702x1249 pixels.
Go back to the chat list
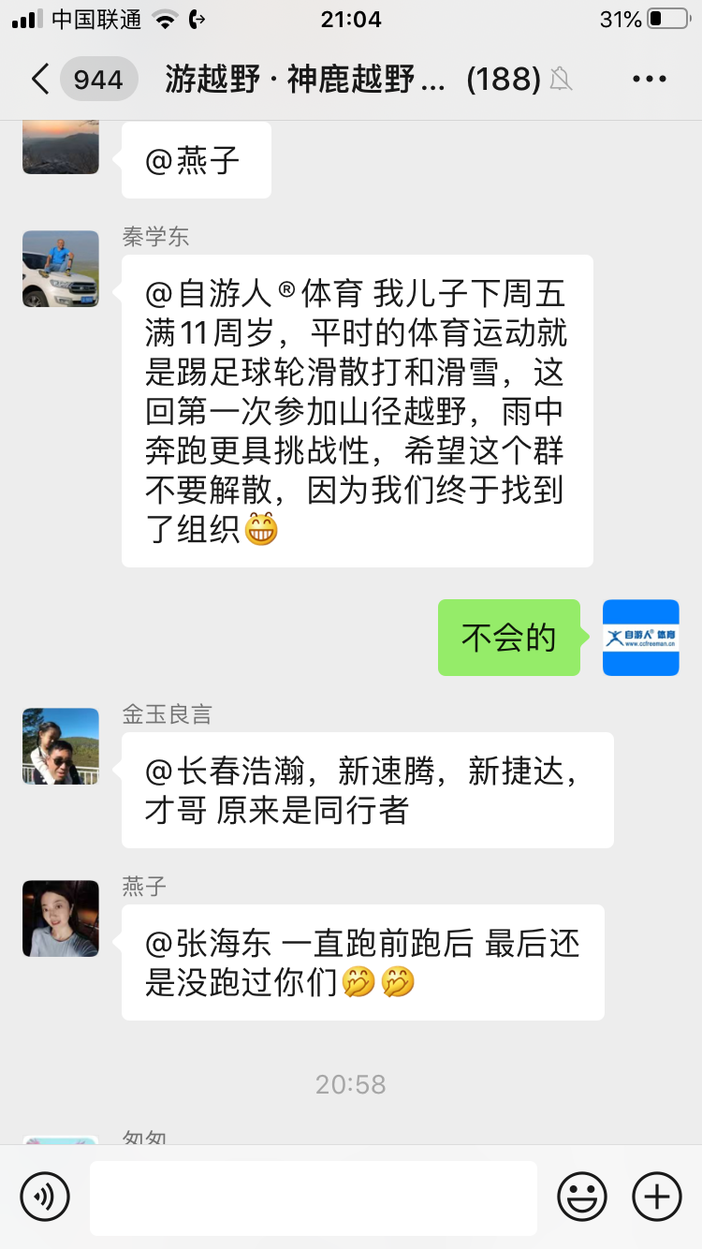point(40,79)
